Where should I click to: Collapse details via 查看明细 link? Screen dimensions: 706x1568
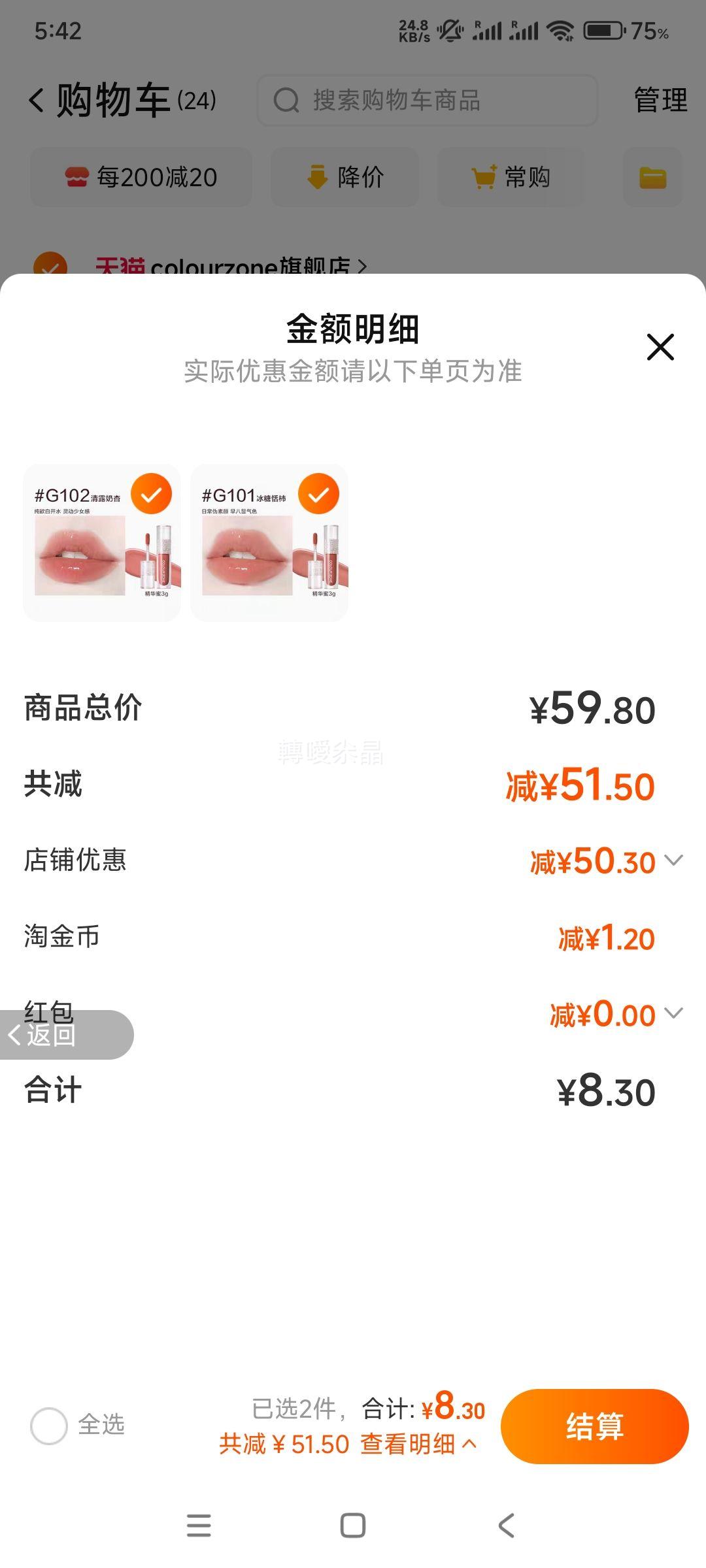[x=417, y=1445]
